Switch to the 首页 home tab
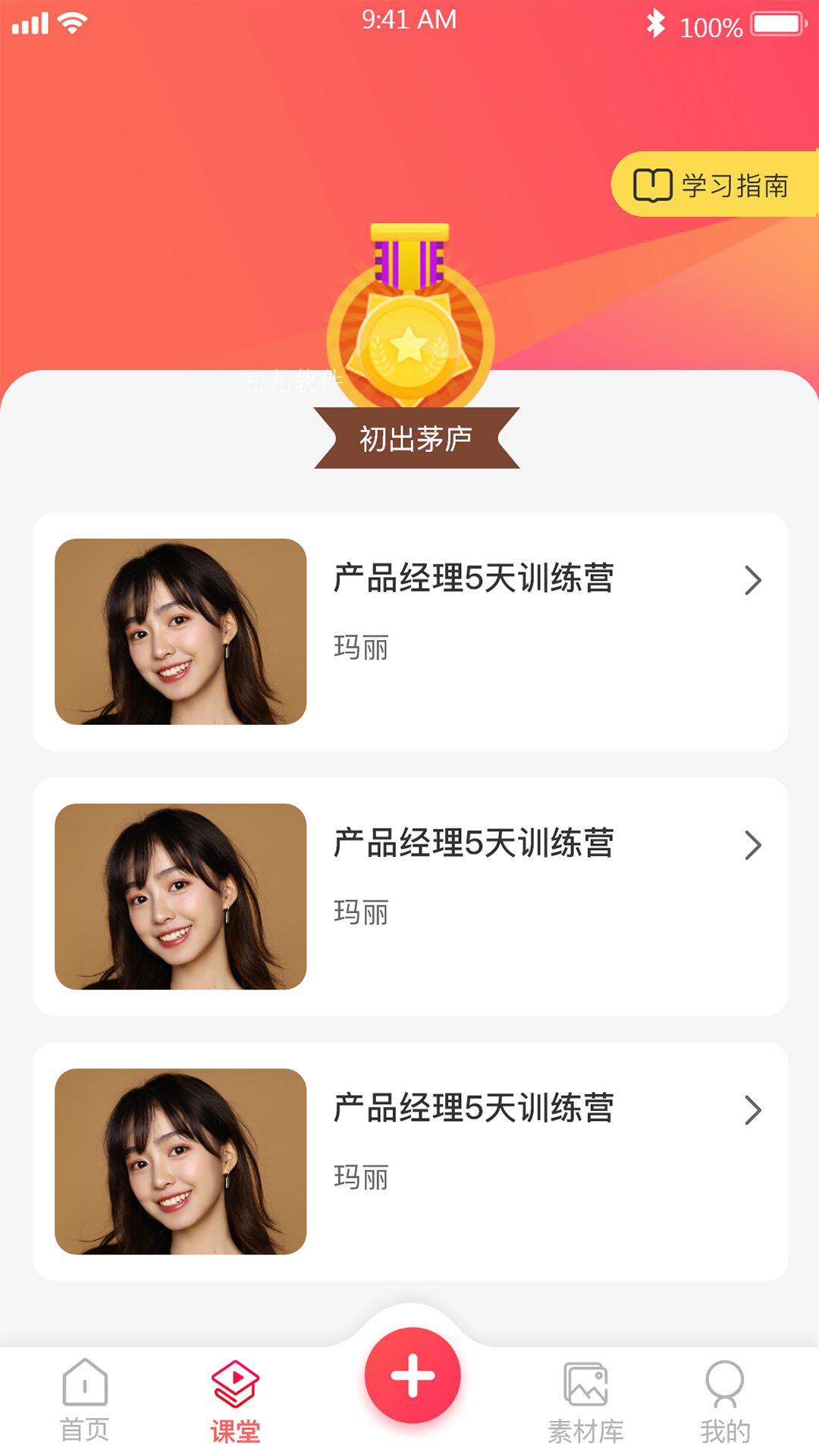 [85, 1401]
